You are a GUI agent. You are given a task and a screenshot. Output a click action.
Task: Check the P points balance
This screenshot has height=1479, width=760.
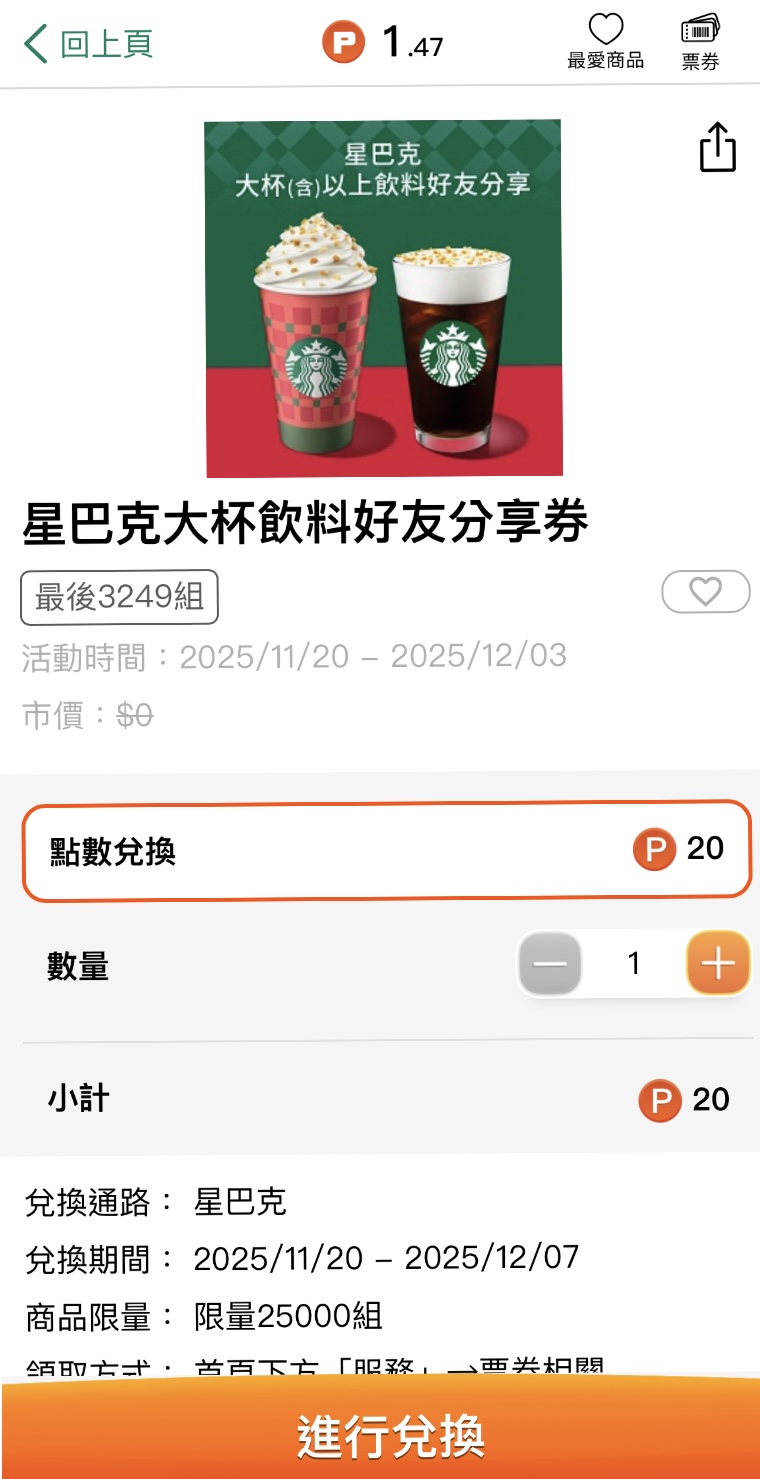point(383,43)
